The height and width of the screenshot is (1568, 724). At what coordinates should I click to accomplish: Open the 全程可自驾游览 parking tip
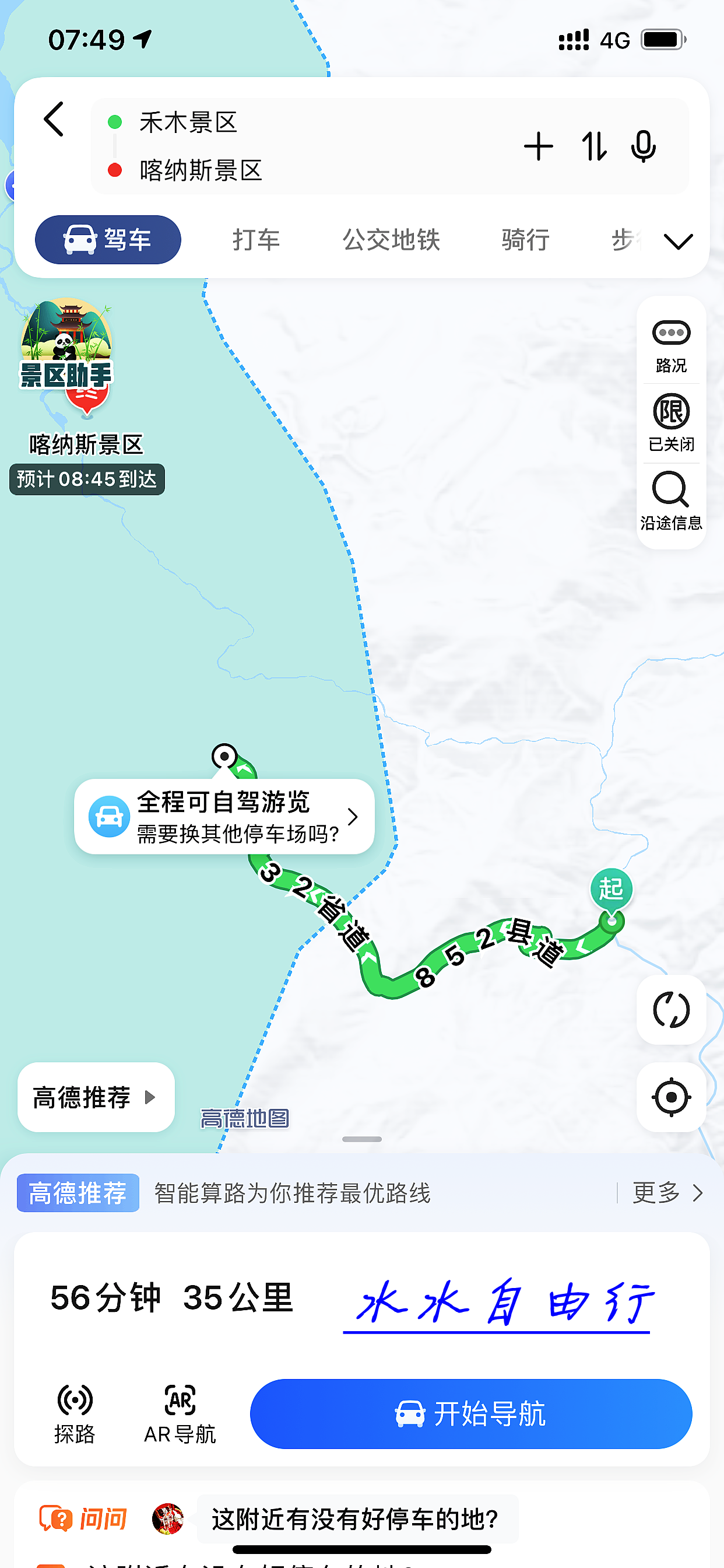tap(224, 816)
